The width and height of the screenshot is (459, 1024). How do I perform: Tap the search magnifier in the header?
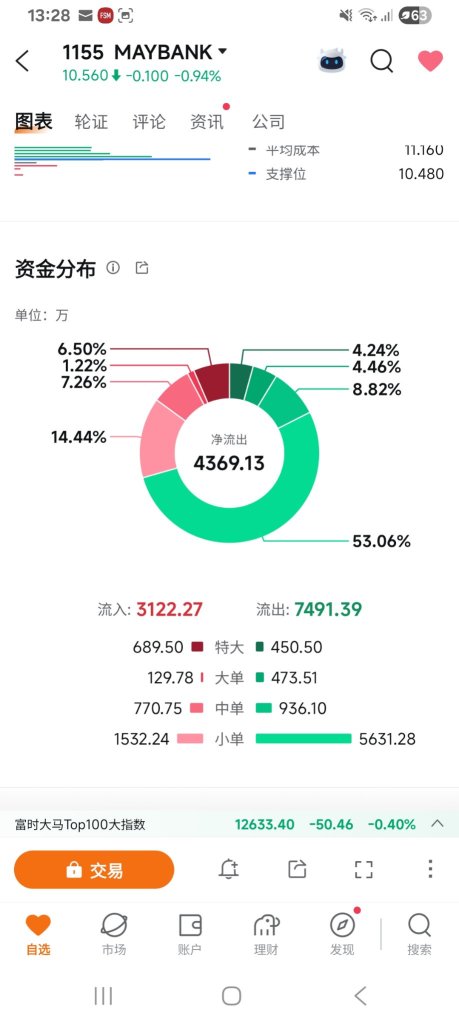pos(381,61)
